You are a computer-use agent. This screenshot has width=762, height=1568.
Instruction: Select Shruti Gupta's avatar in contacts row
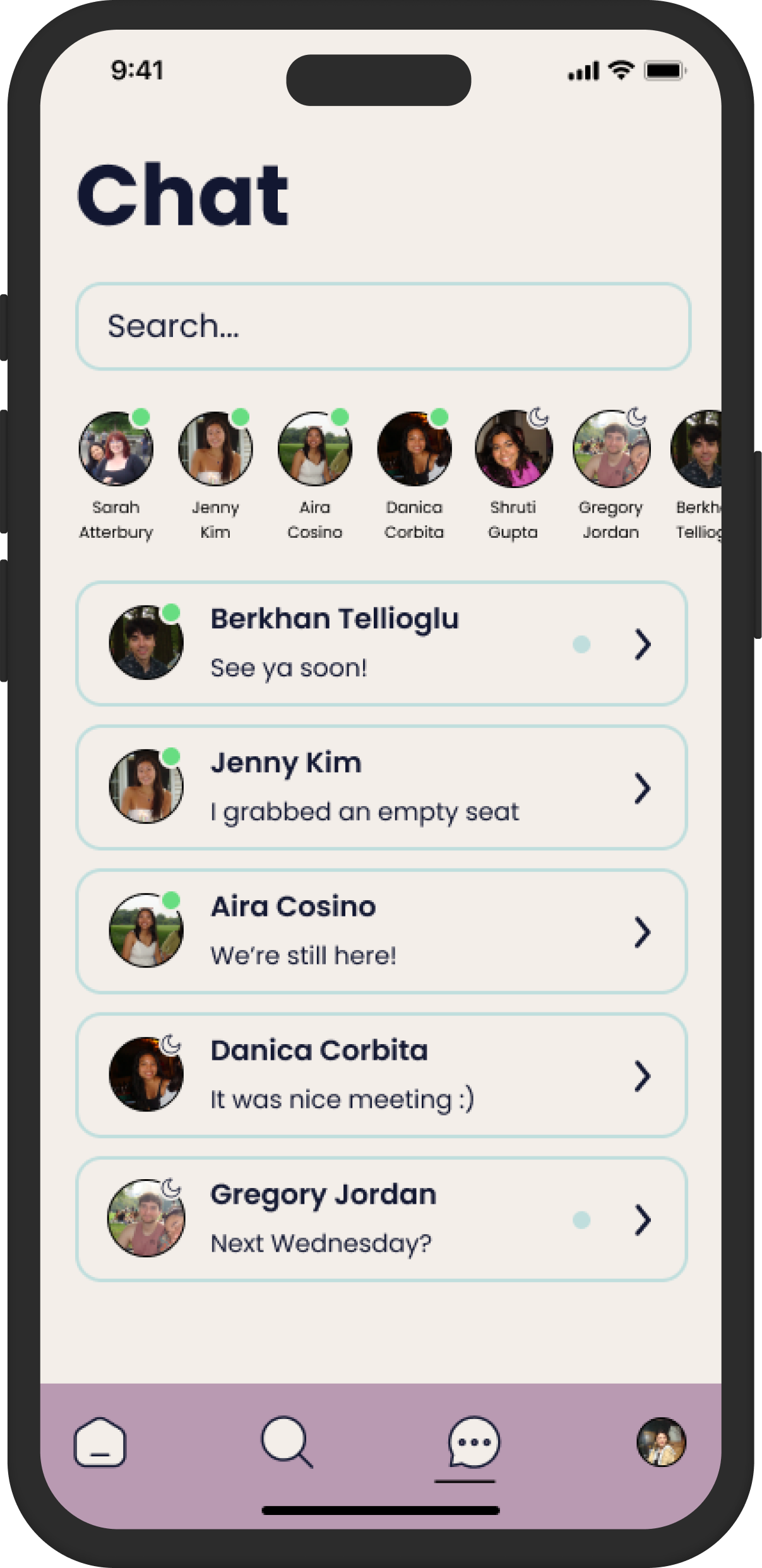(513, 449)
